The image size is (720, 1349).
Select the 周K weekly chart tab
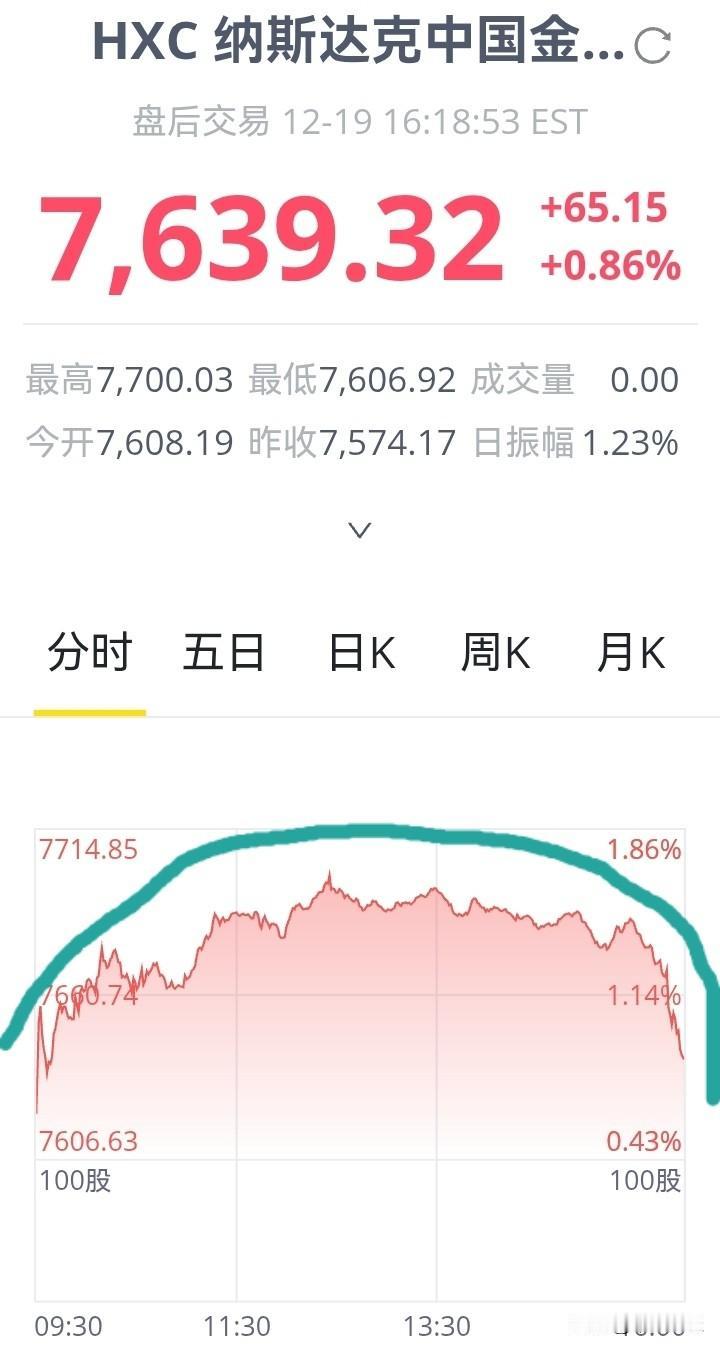(495, 651)
